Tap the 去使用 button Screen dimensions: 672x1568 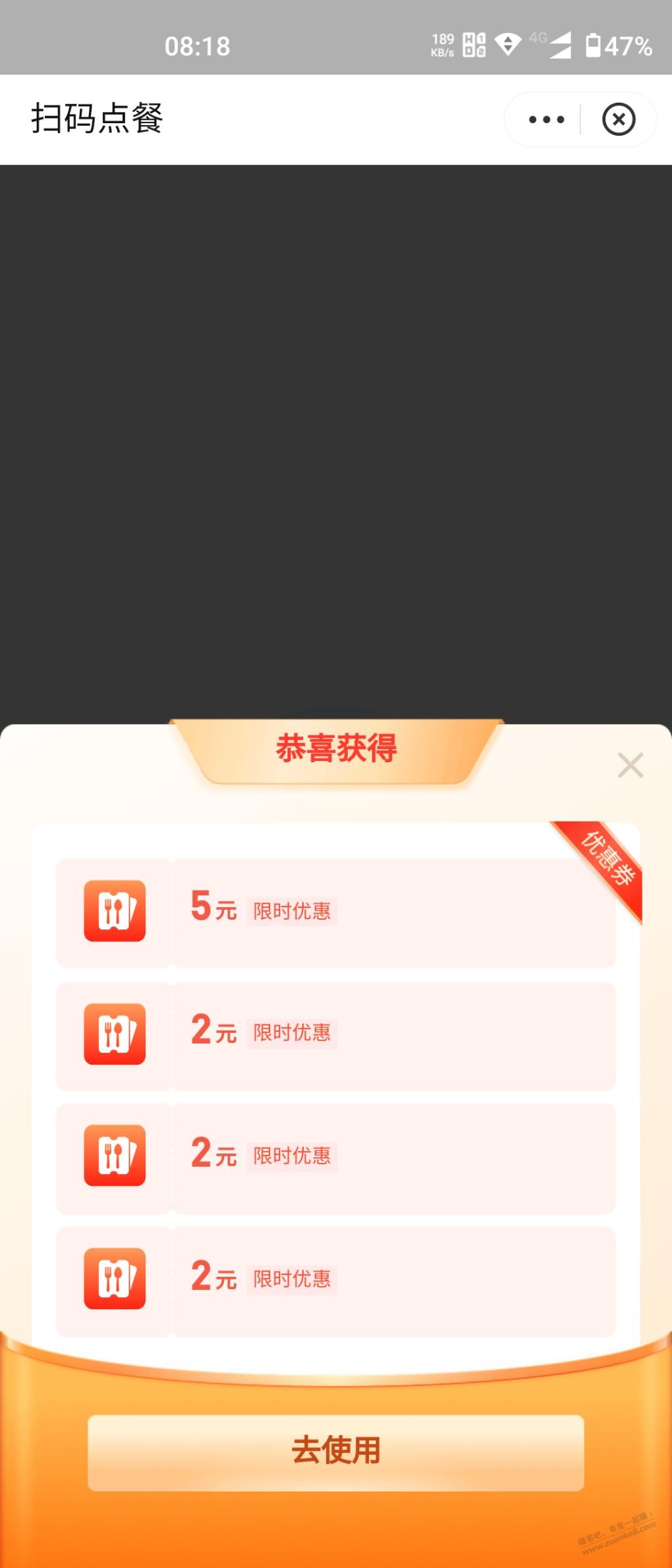point(336,1452)
